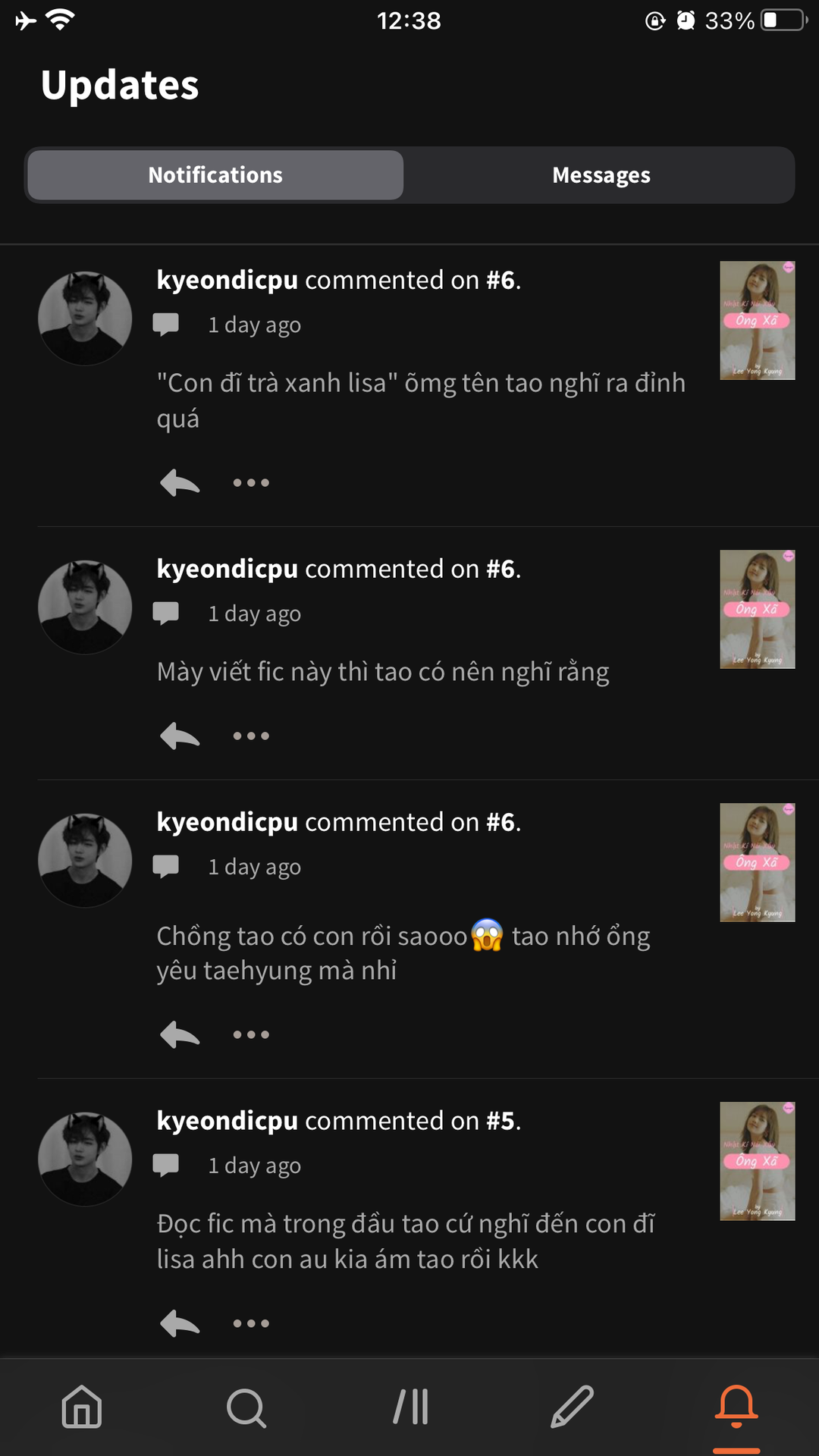This screenshot has width=819, height=1456.
Task: Open more options for "Chồng tao có con" comment
Action: point(251,1034)
